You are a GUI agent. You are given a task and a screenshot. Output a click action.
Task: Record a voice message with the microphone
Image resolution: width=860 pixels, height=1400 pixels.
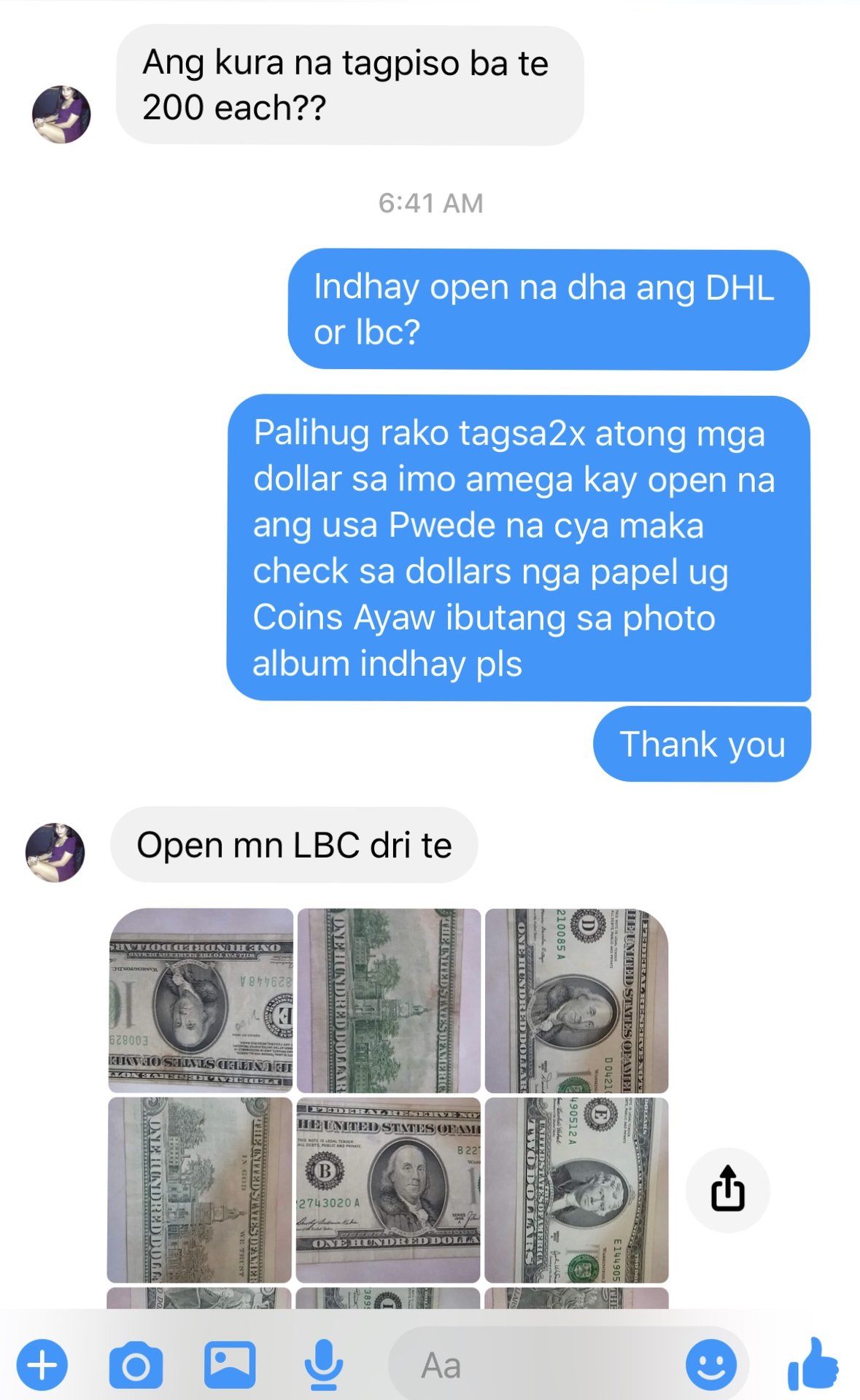(323, 1365)
